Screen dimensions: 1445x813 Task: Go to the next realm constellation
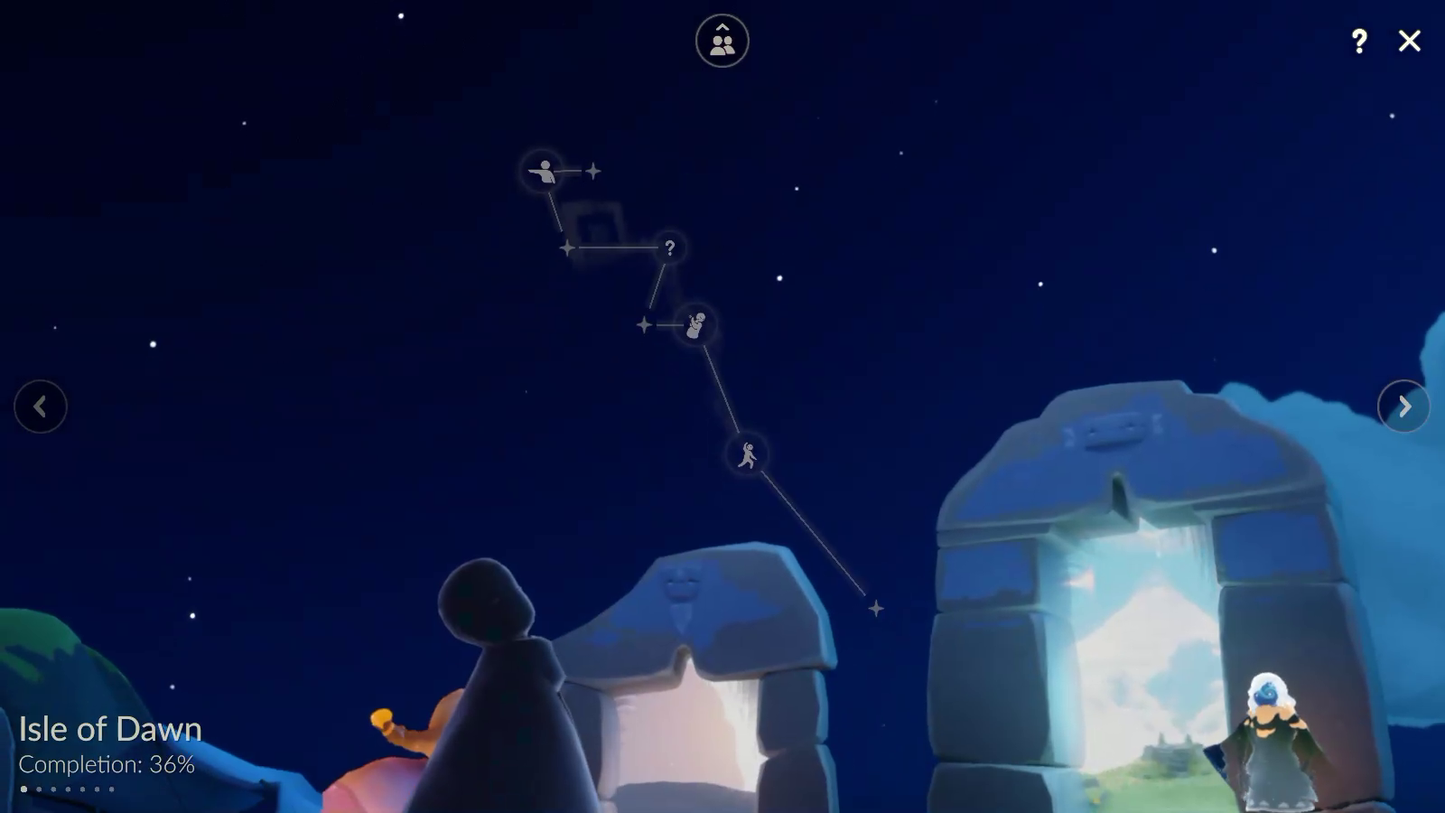point(1403,406)
